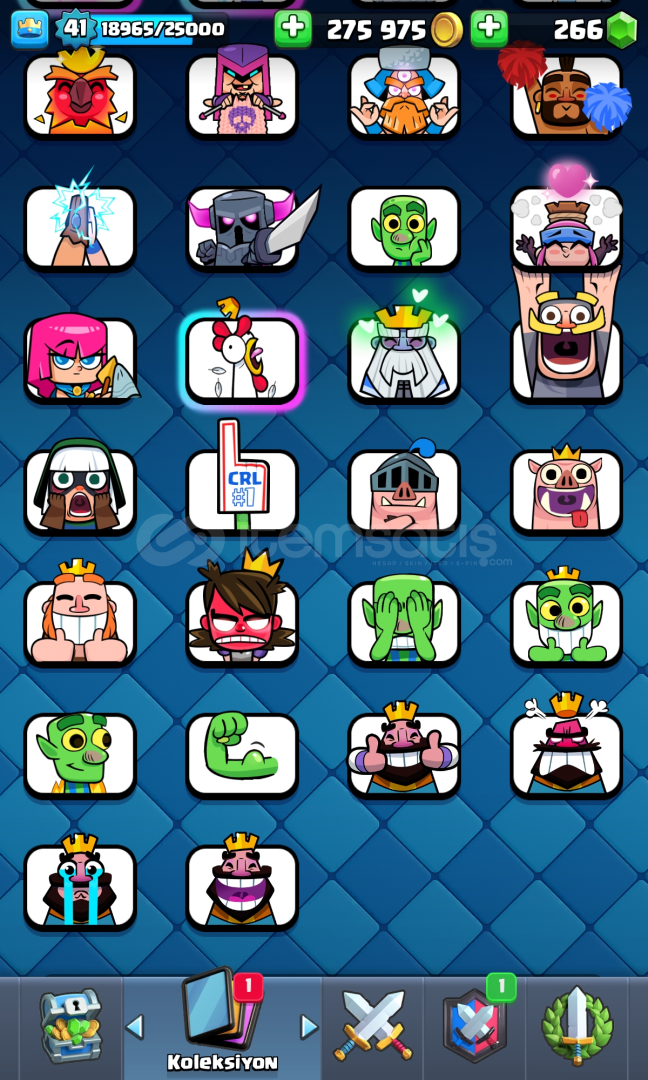Go to the next Koleksiyon section arrow
Screen dimensions: 648x1080
point(310,1028)
